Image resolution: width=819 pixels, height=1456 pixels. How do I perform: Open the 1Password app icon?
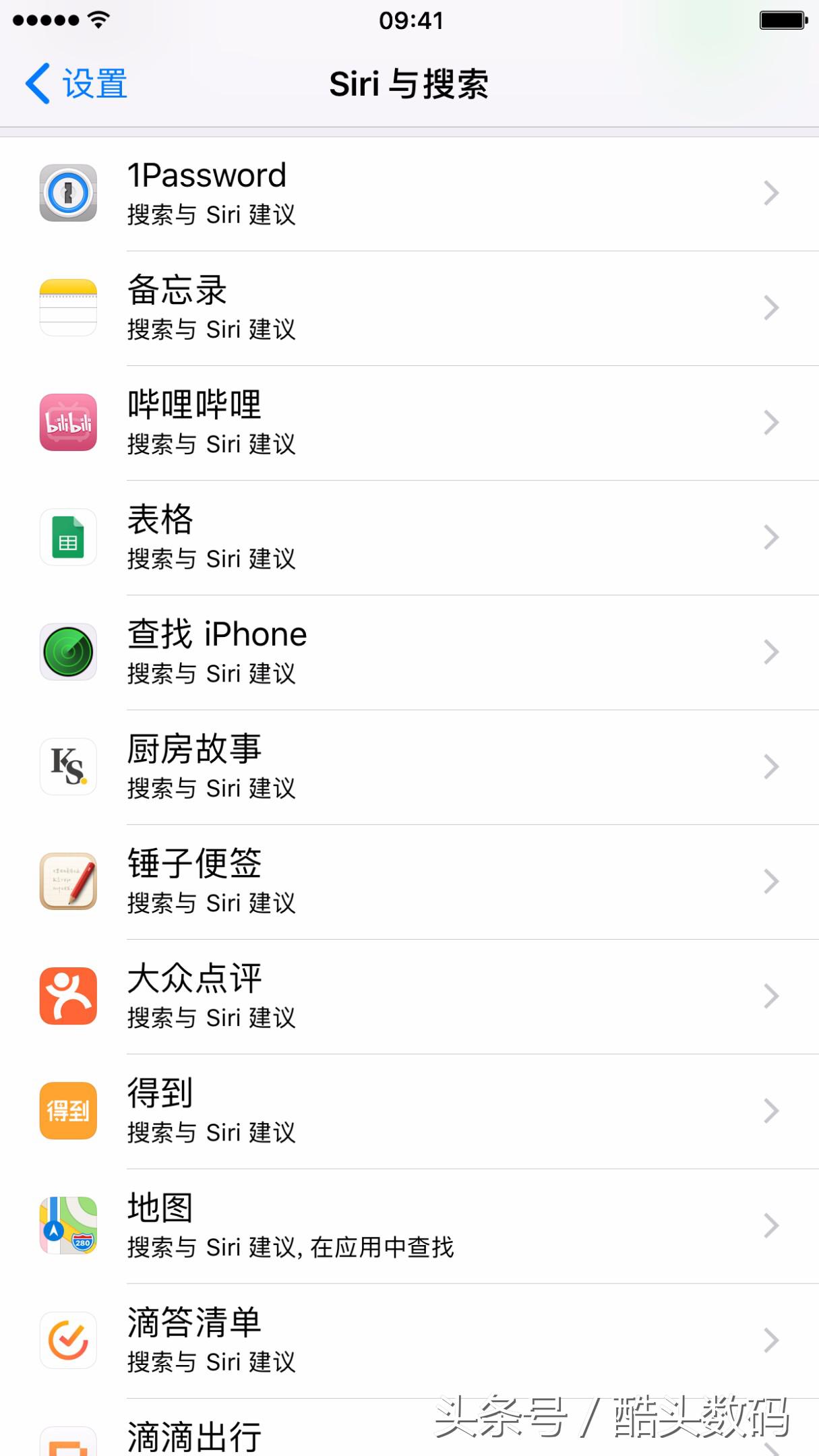68,193
